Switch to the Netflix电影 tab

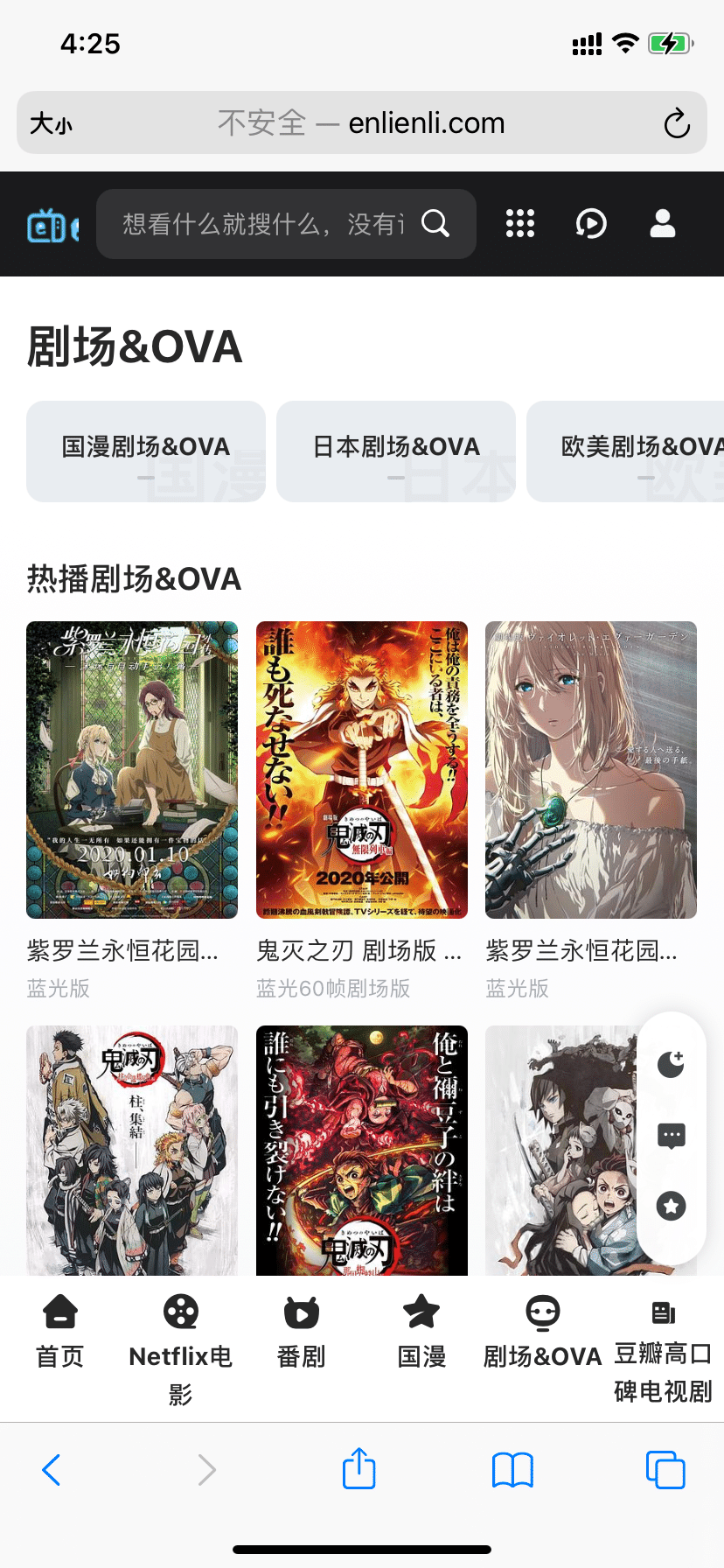(x=180, y=1347)
